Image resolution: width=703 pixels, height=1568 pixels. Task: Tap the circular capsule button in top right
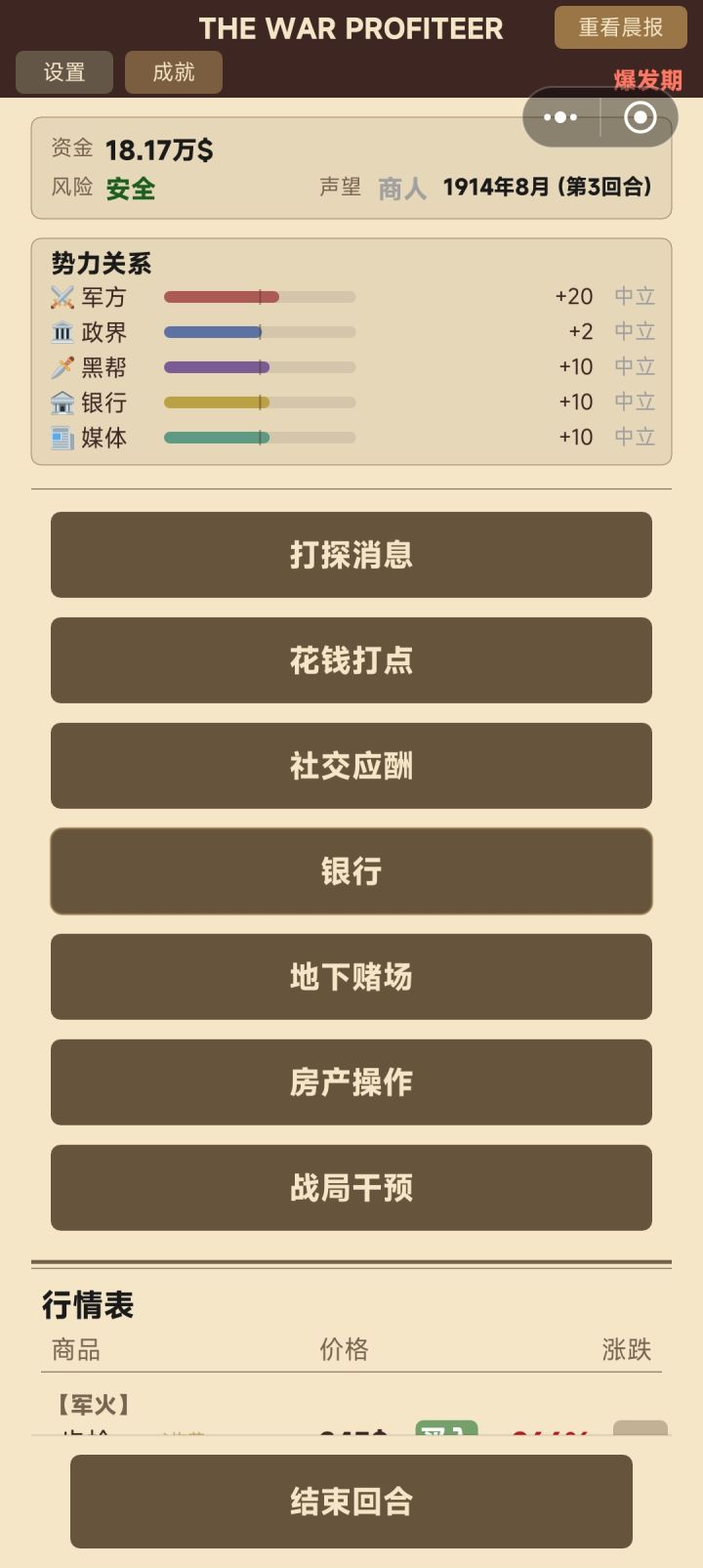(x=639, y=116)
